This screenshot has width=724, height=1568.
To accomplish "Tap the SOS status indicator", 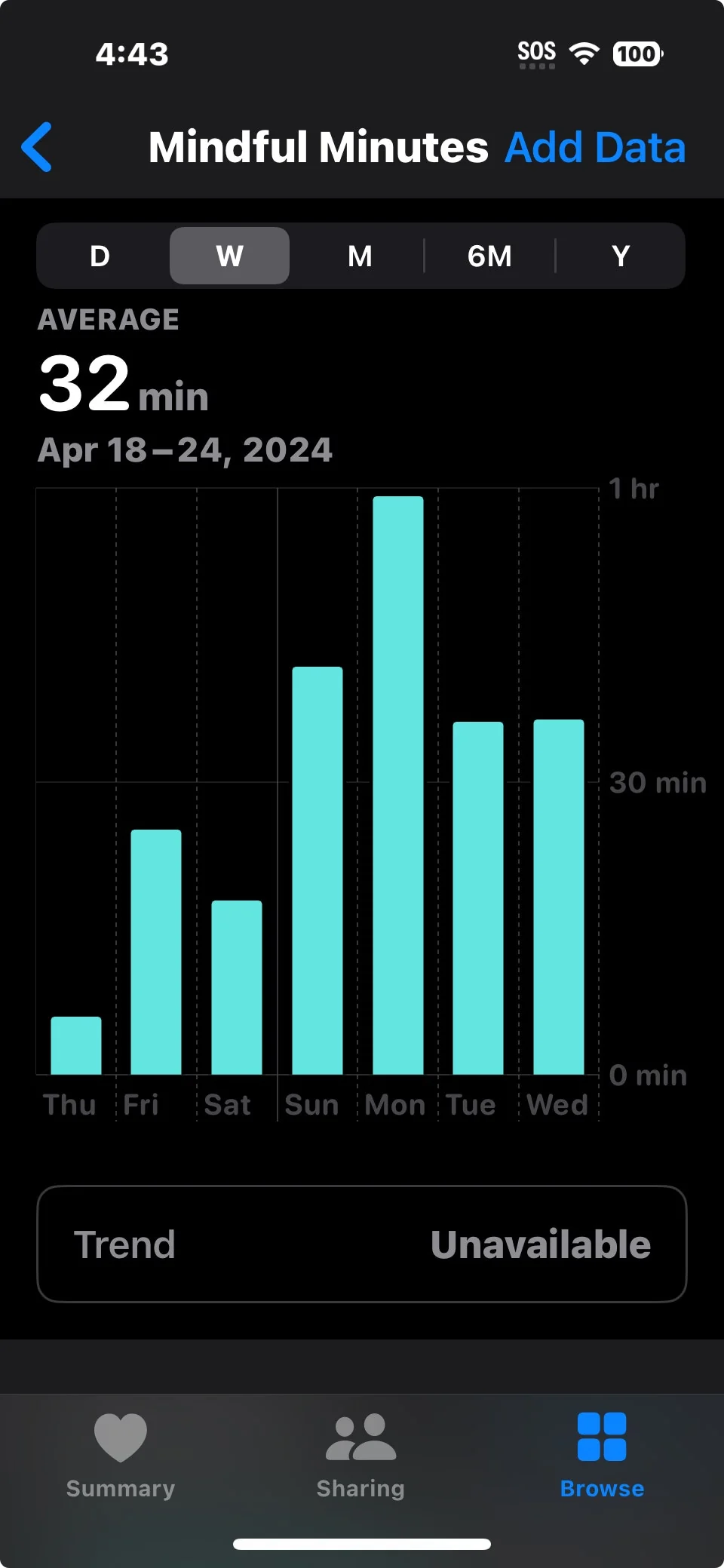I will [x=537, y=49].
